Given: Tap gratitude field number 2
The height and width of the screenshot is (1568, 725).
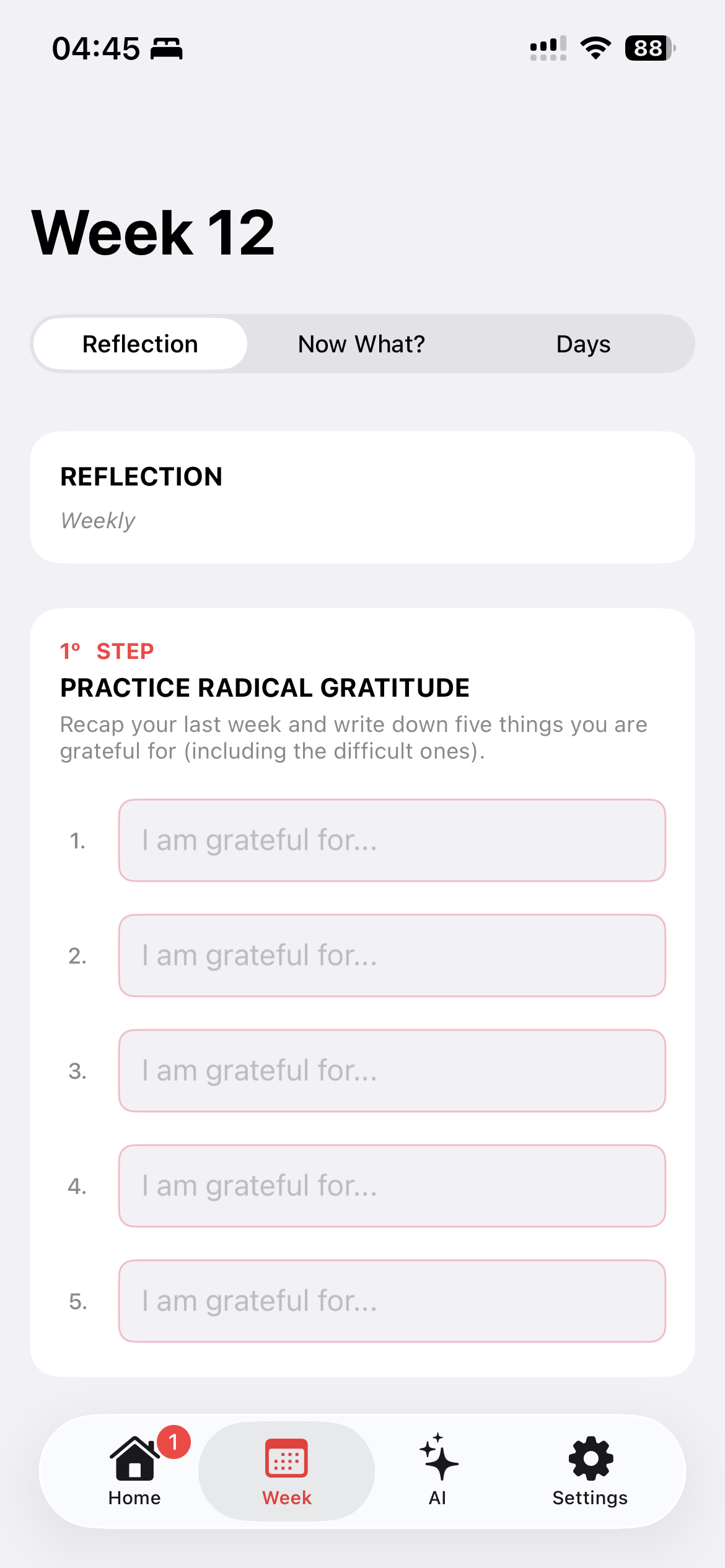Looking at the screenshot, I should 392,956.
